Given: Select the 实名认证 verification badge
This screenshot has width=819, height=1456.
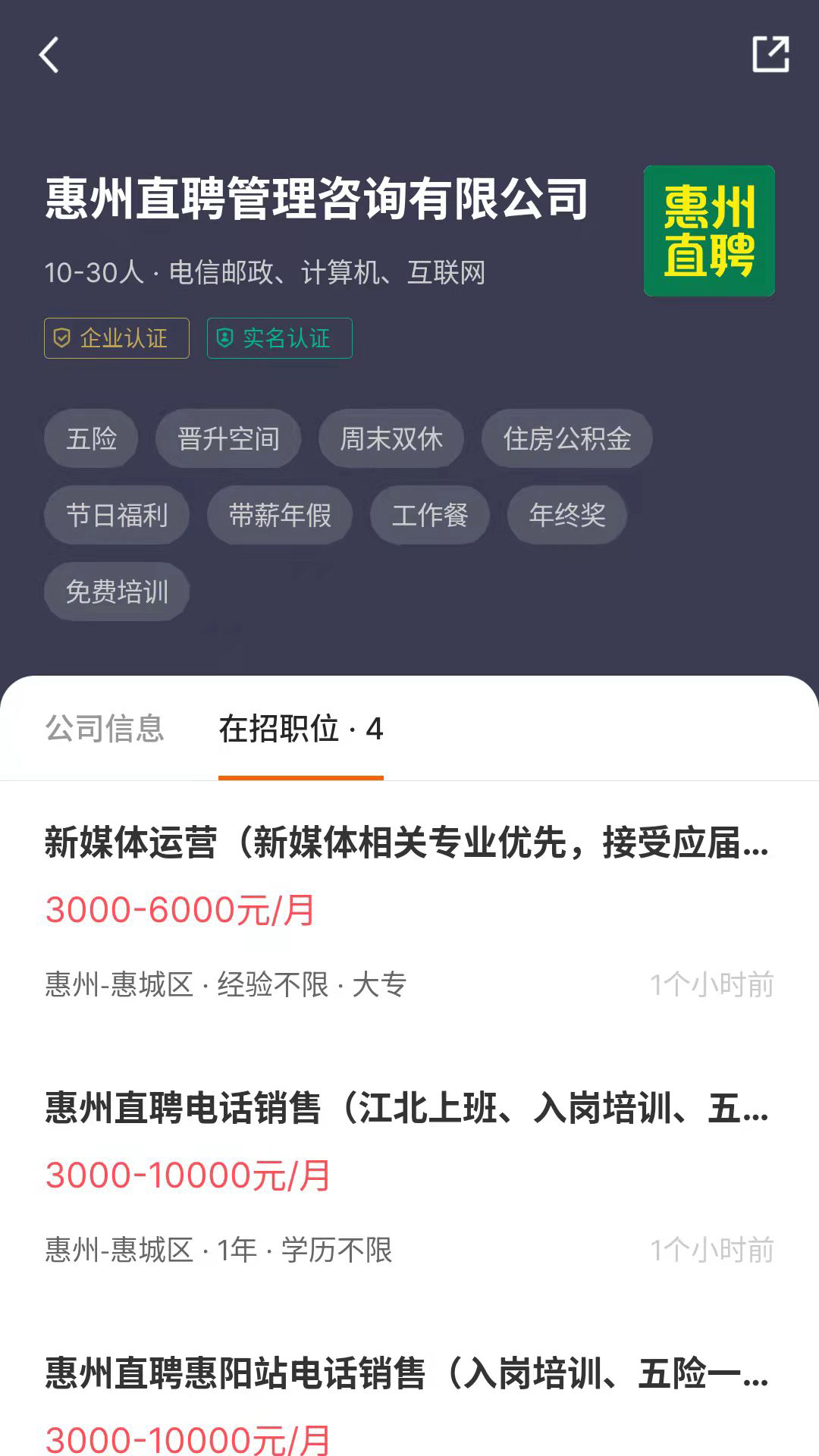Looking at the screenshot, I should 279,339.
